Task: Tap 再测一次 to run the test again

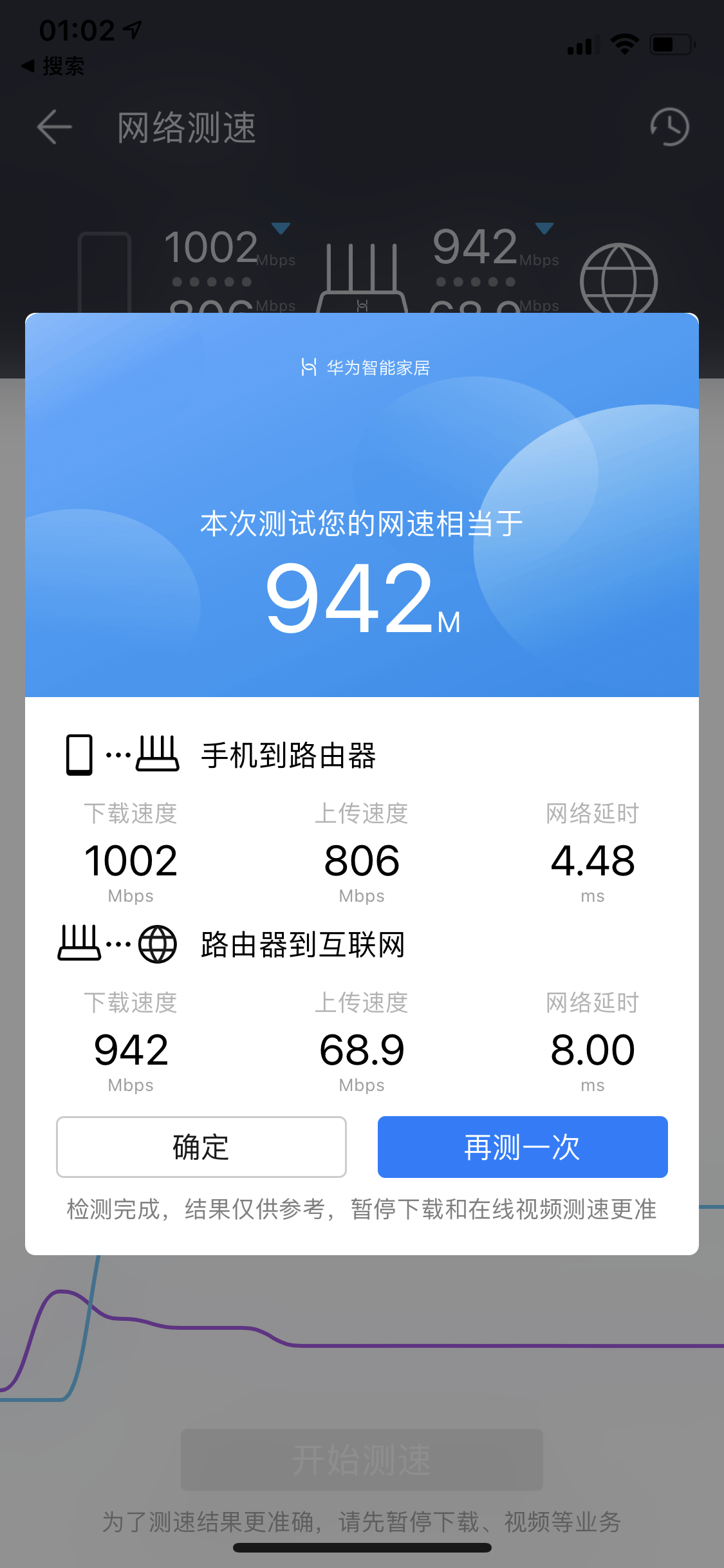Action: [522, 1146]
